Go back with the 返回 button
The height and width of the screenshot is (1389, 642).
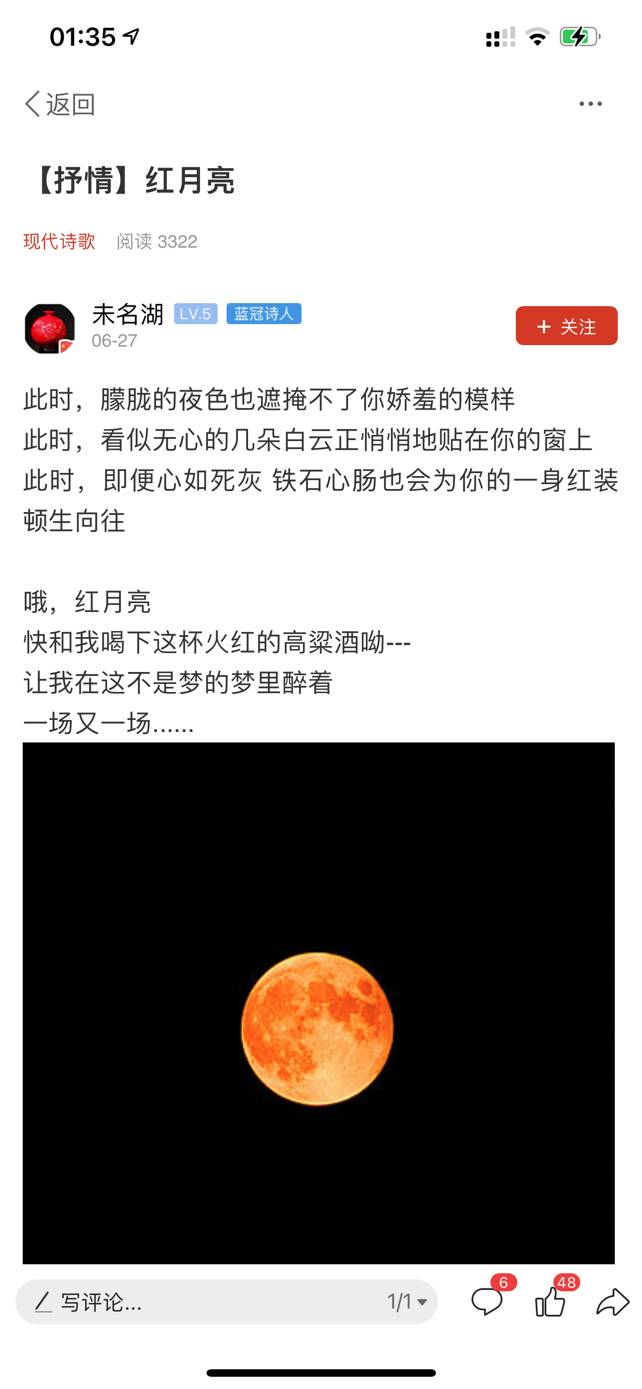click(60, 104)
